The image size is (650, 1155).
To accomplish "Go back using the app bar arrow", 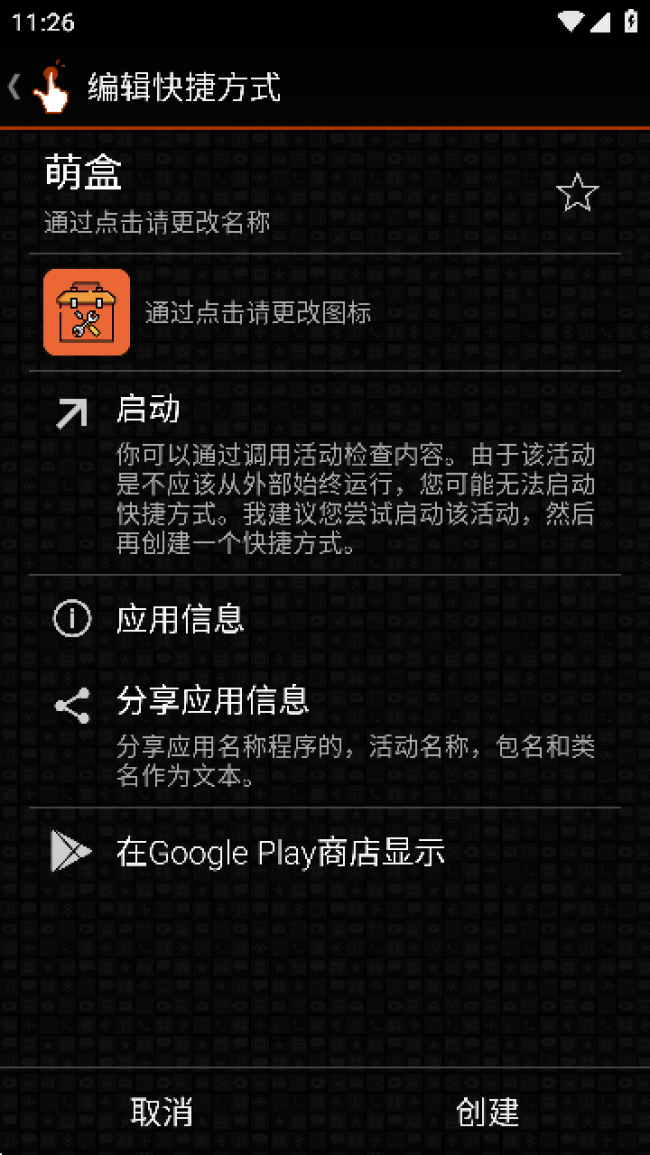I will click(x=16, y=87).
